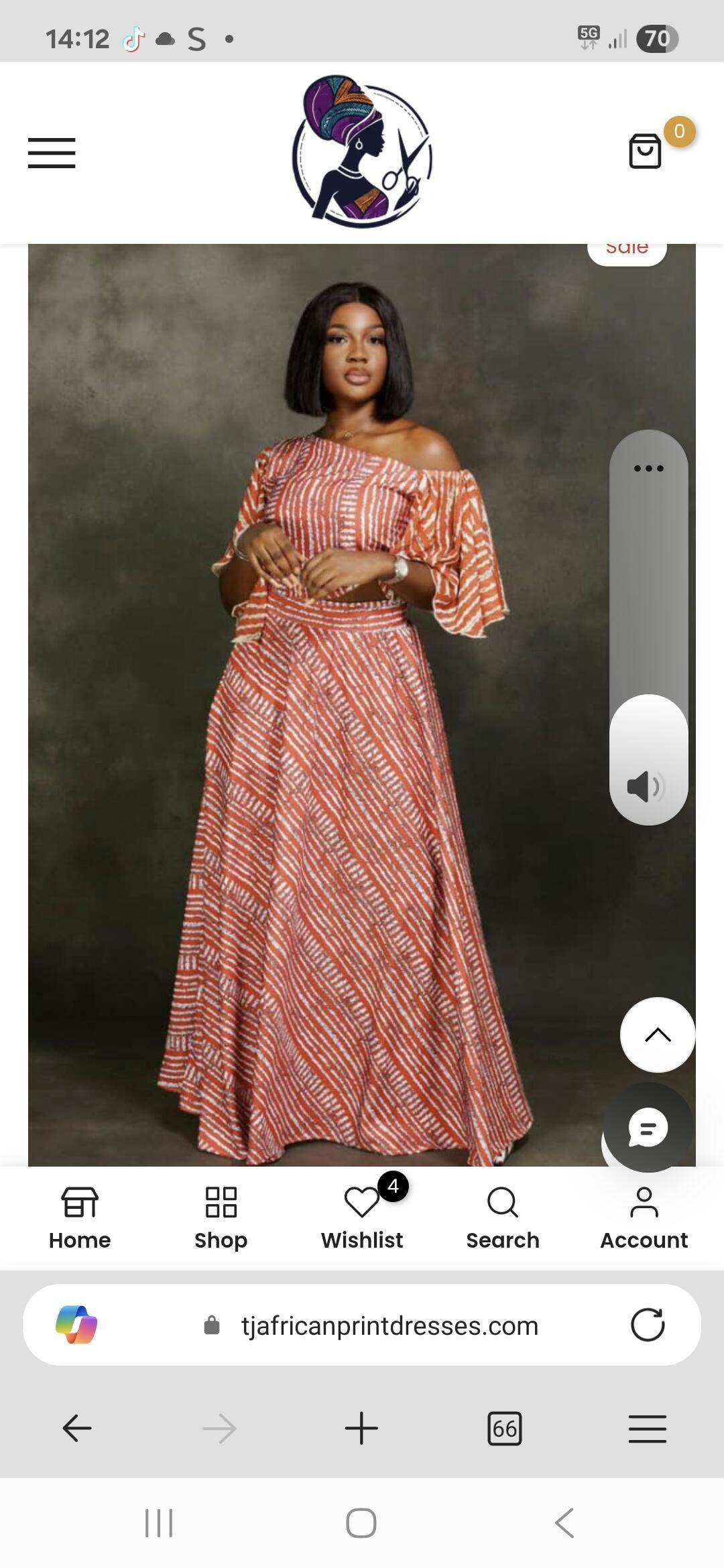
Task: Switch to the Shop tab
Action: [221, 1218]
